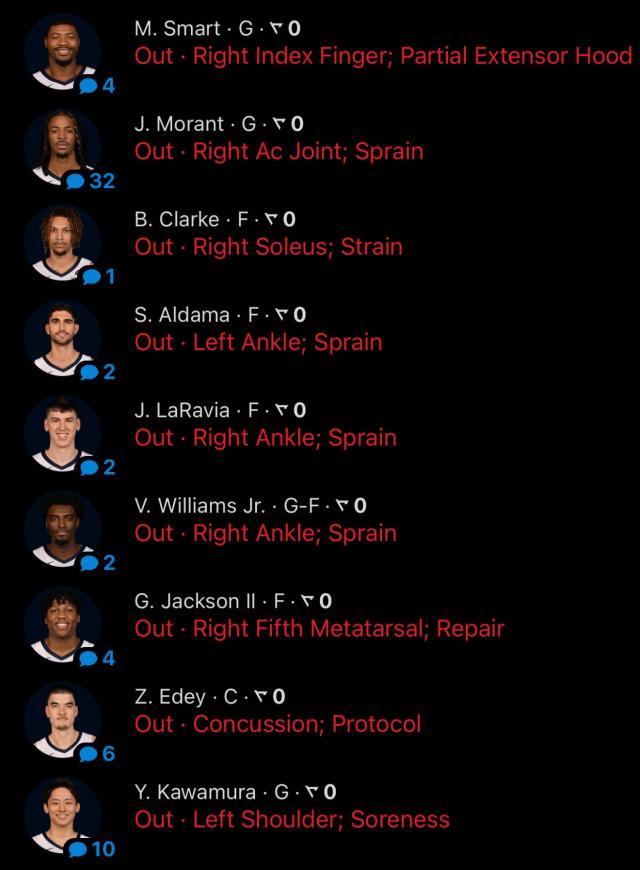View the 4 comments on G. Jackson II
The width and height of the screenshot is (640, 870).
[x=97, y=658]
